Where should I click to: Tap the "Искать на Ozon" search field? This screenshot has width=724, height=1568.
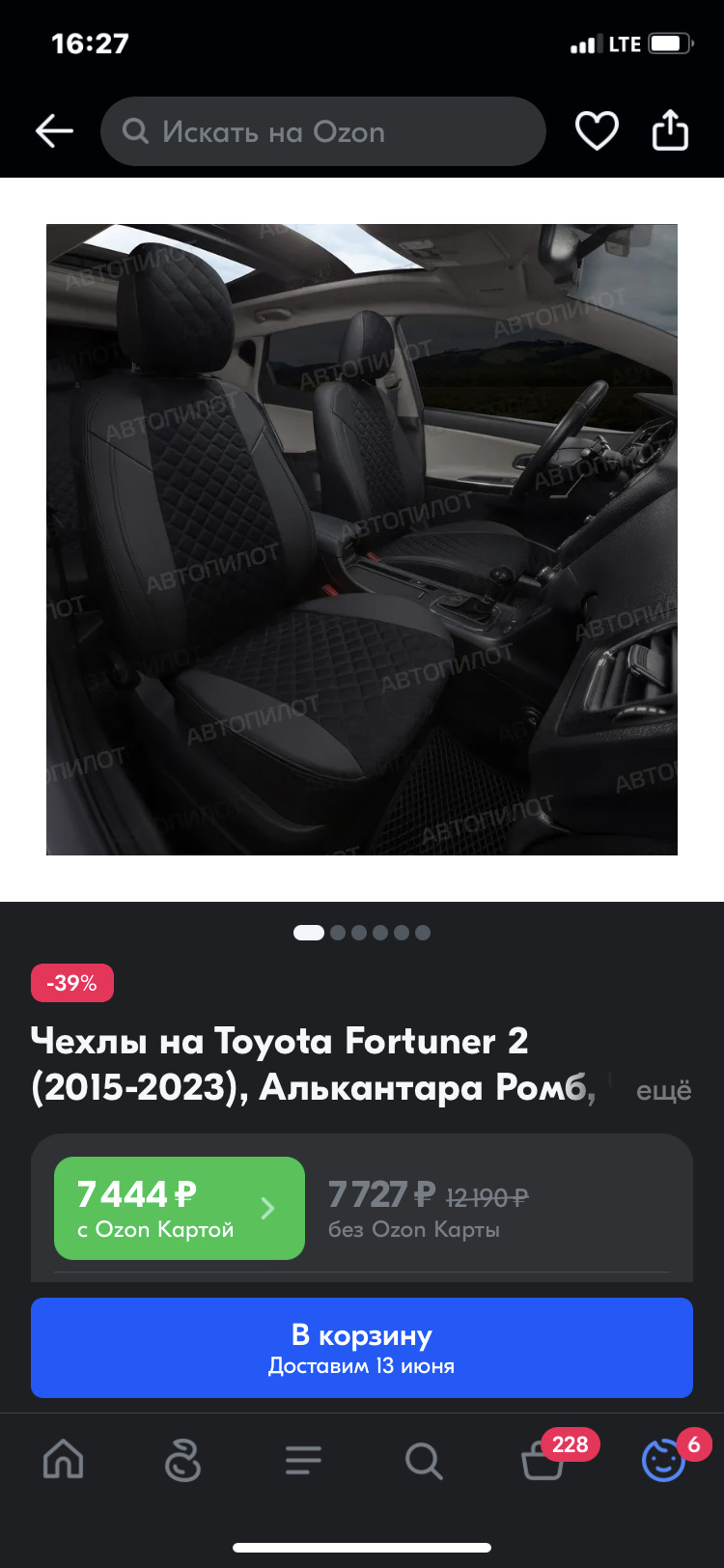[x=322, y=131]
